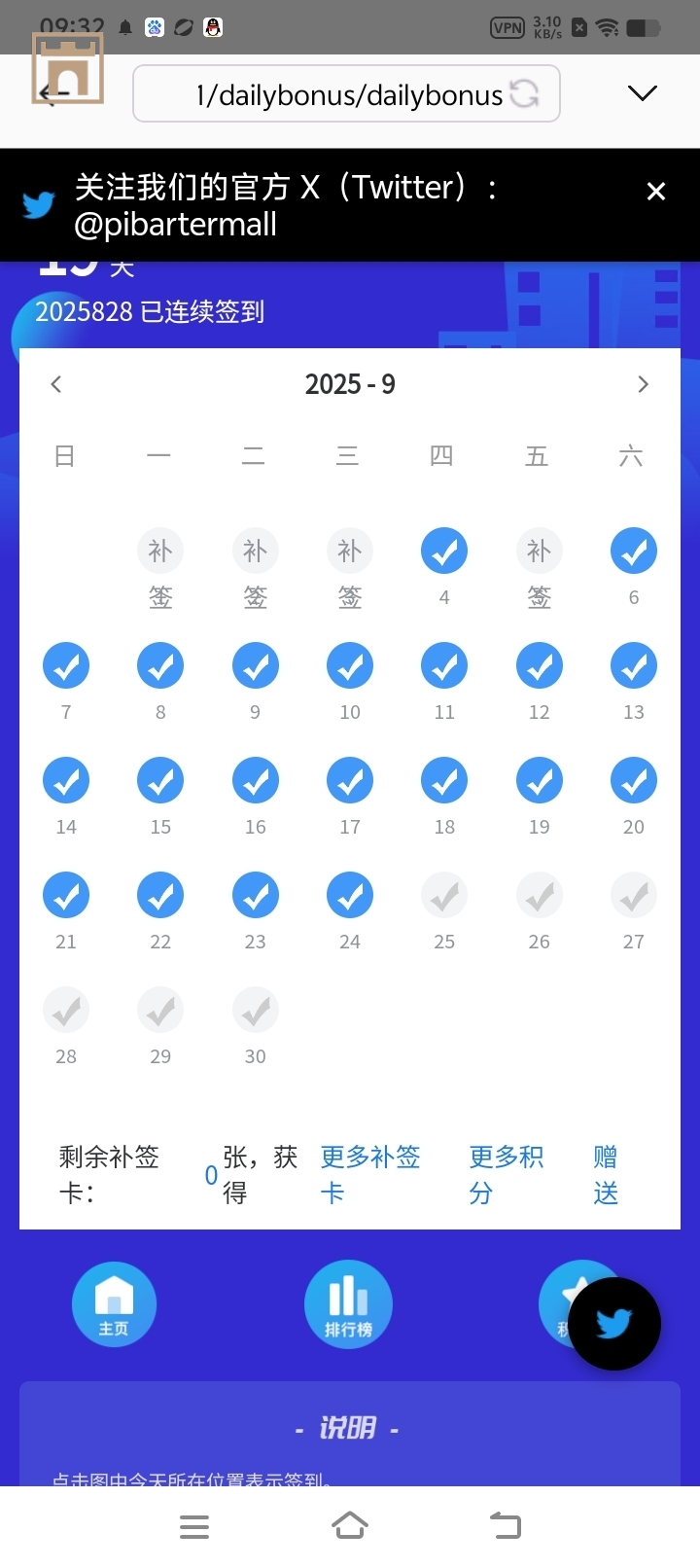This screenshot has height=1568, width=700.
Task: Go to 主页 home button
Action: pos(114,1304)
